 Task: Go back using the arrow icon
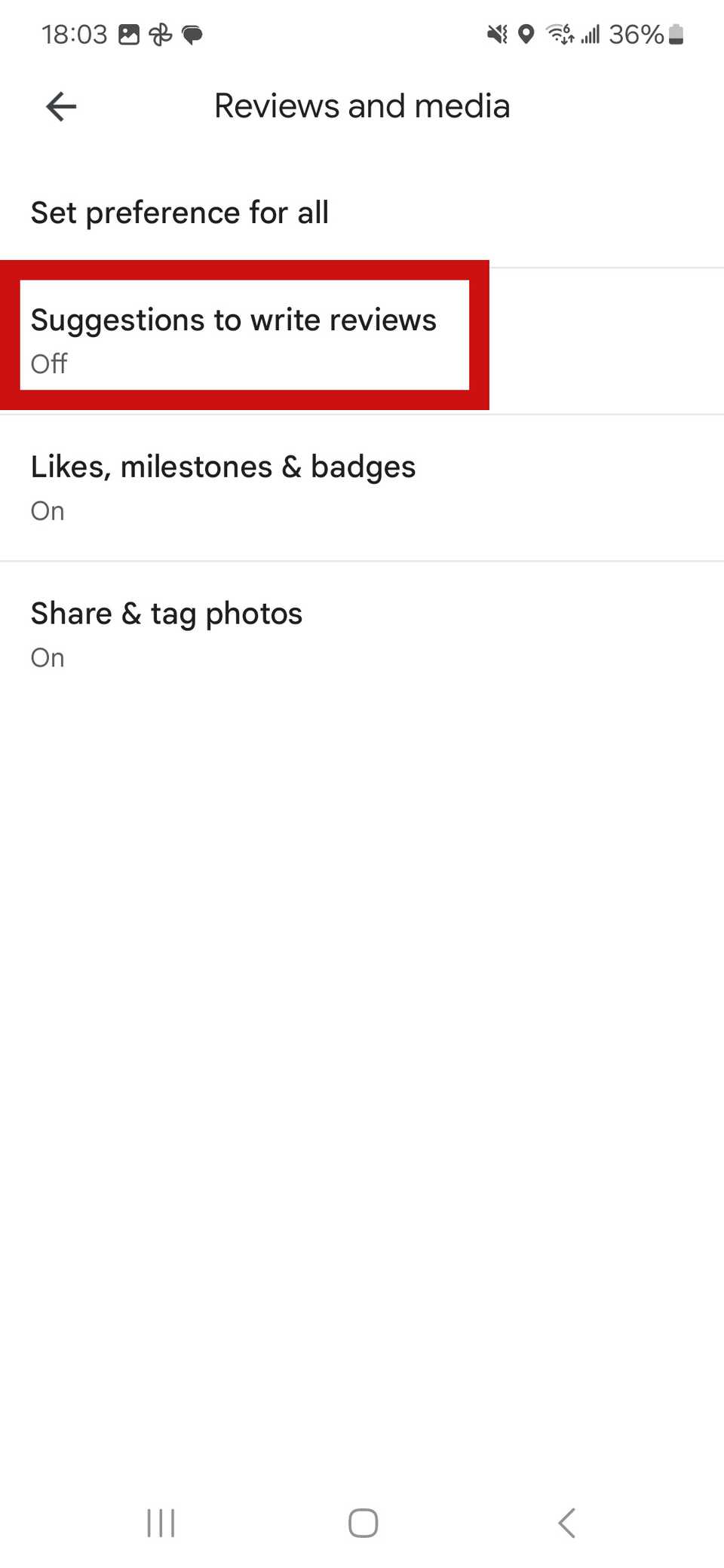click(61, 106)
